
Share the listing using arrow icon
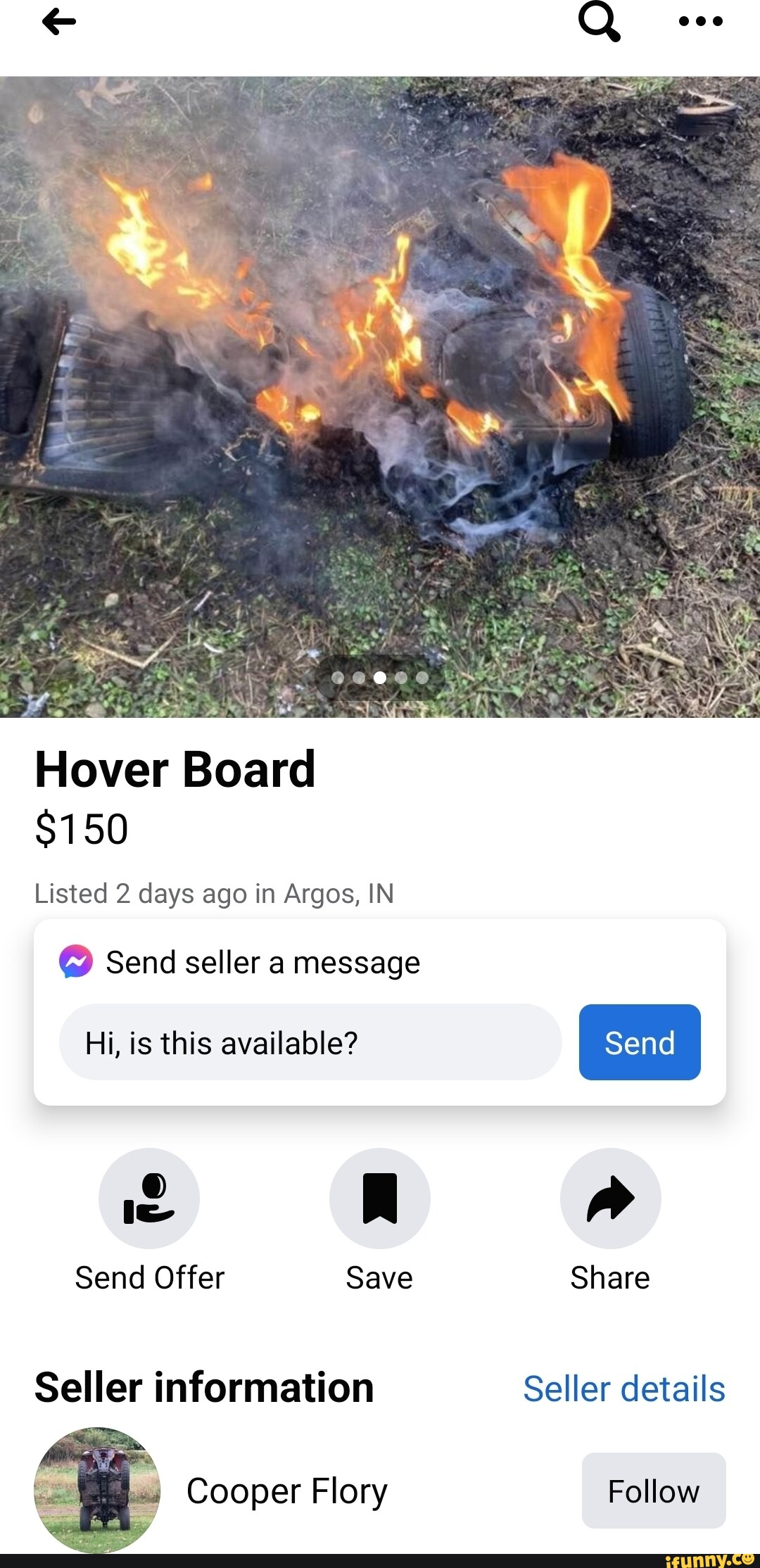tap(609, 1199)
